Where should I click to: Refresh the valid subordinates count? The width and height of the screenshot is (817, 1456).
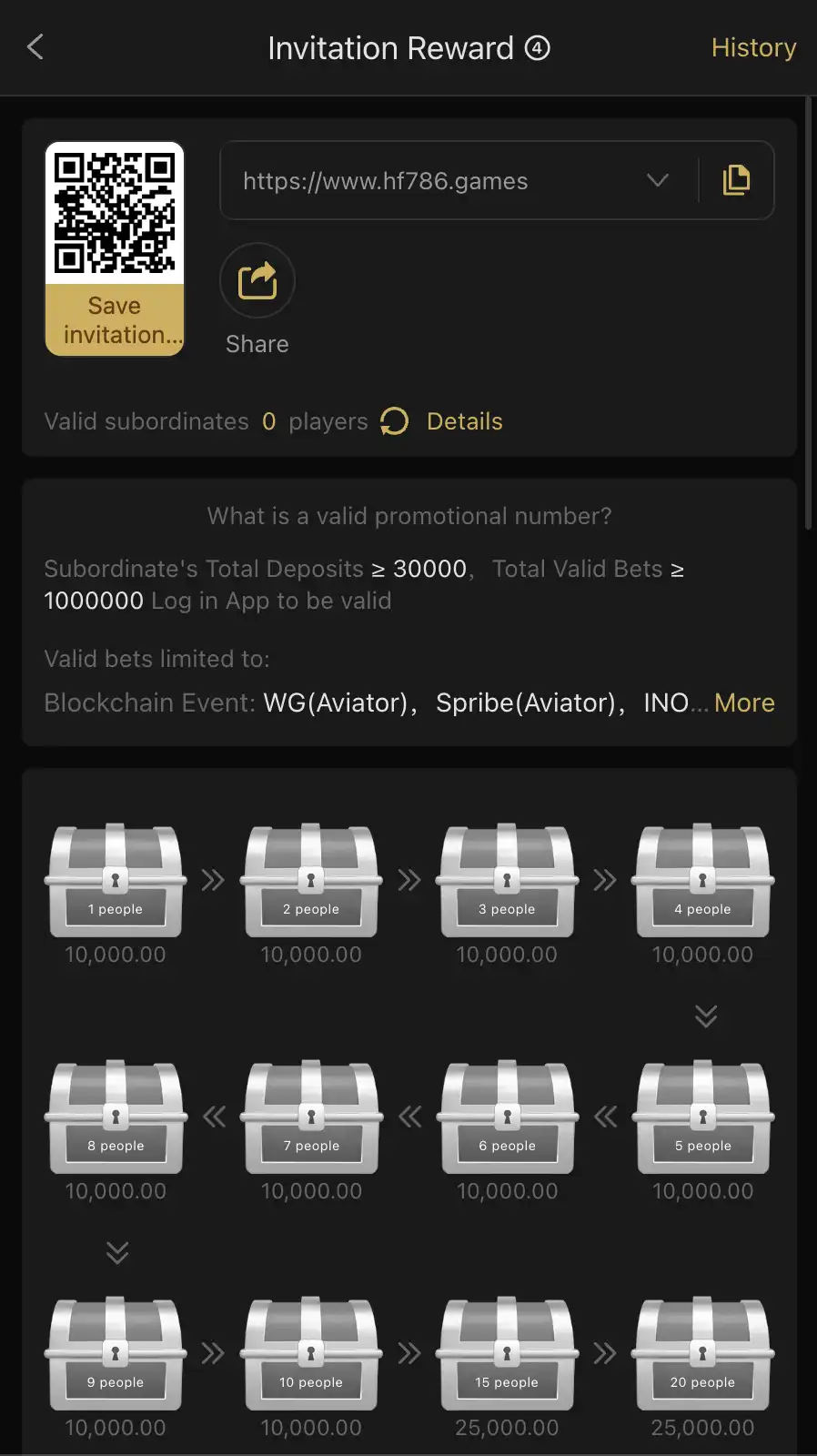point(395,421)
